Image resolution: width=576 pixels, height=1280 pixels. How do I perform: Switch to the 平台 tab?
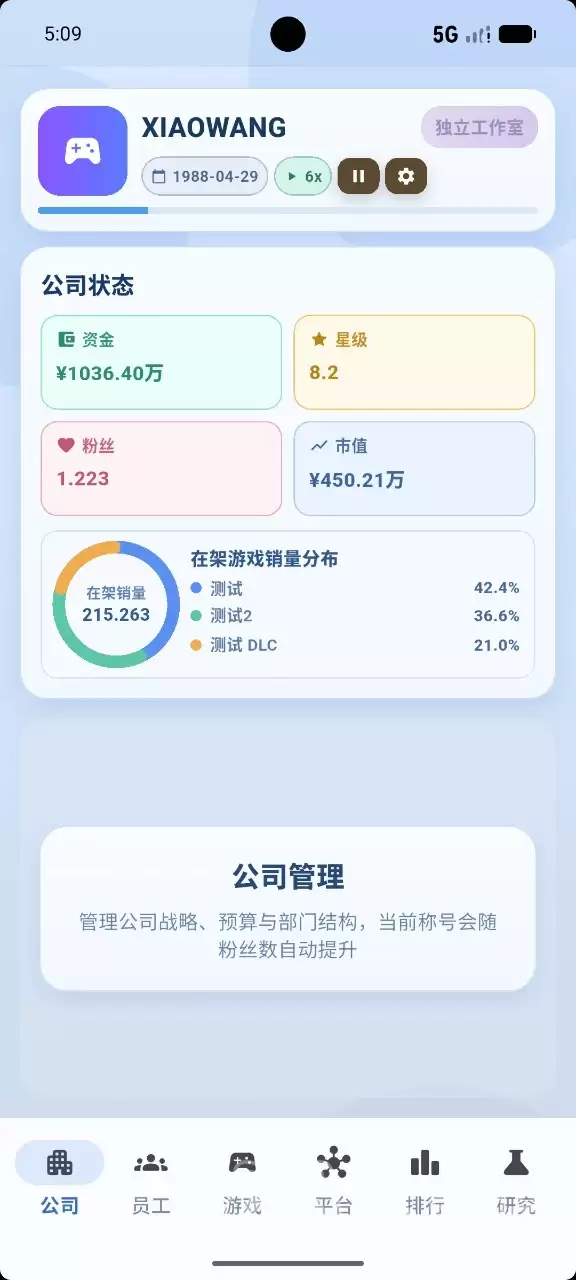click(333, 1180)
